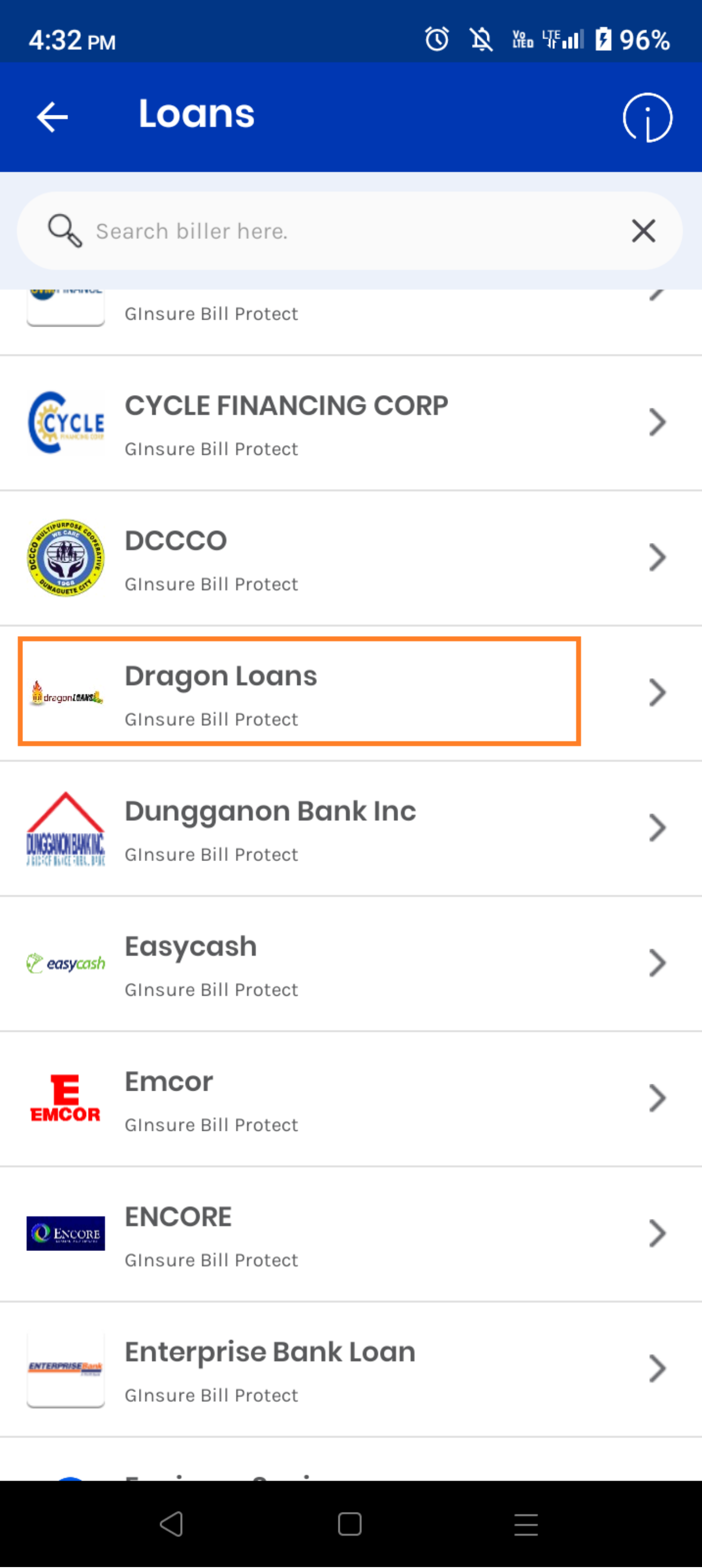Choose the ENCORE biller
The height and width of the screenshot is (1568, 702).
pos(351,1233)
